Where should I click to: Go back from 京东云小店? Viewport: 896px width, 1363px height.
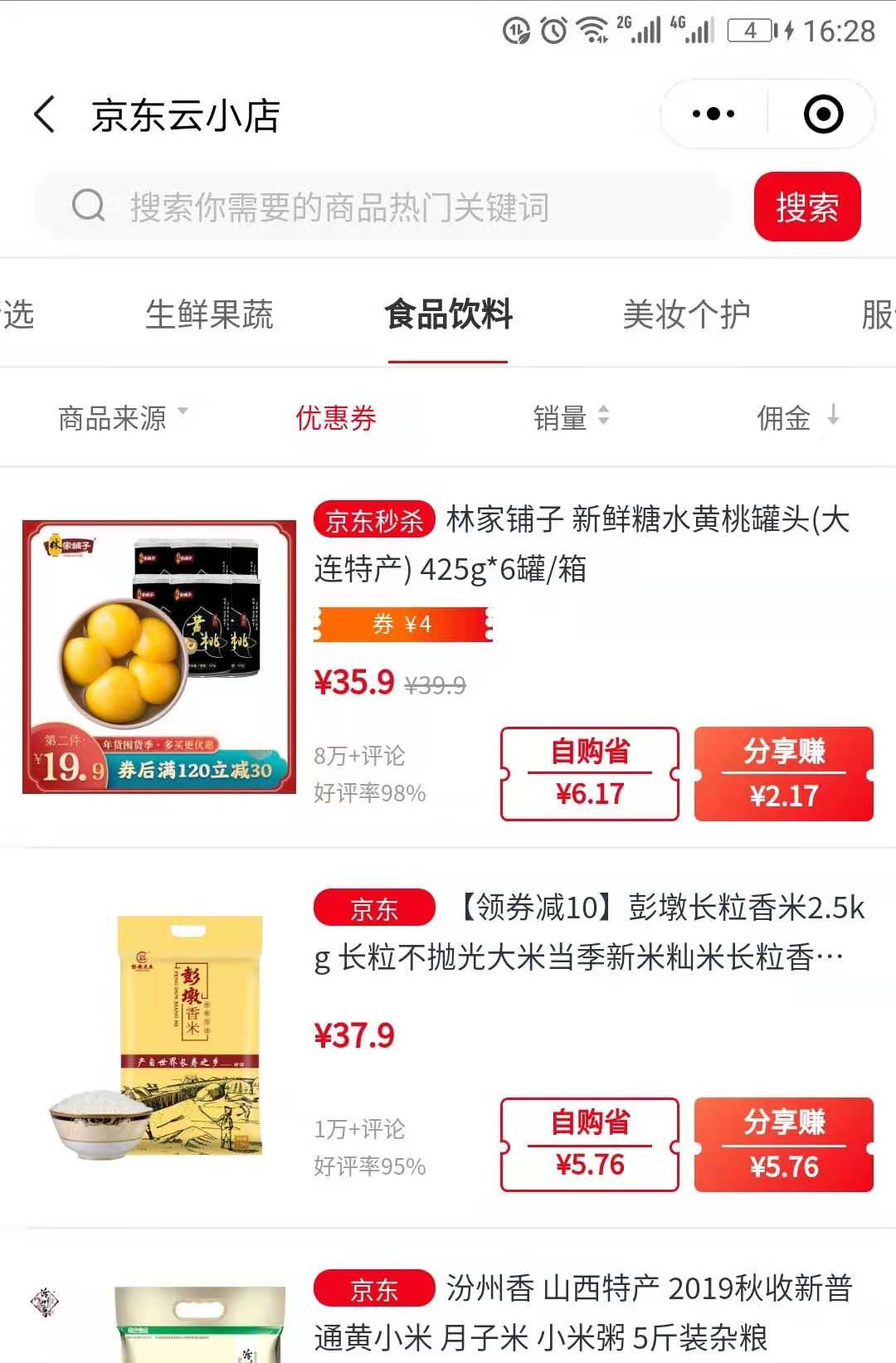pos(46,114)
